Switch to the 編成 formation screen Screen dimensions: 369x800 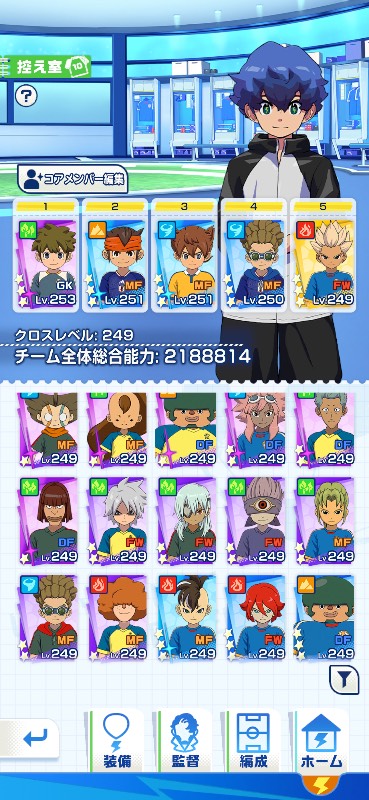tap(254, 742)
